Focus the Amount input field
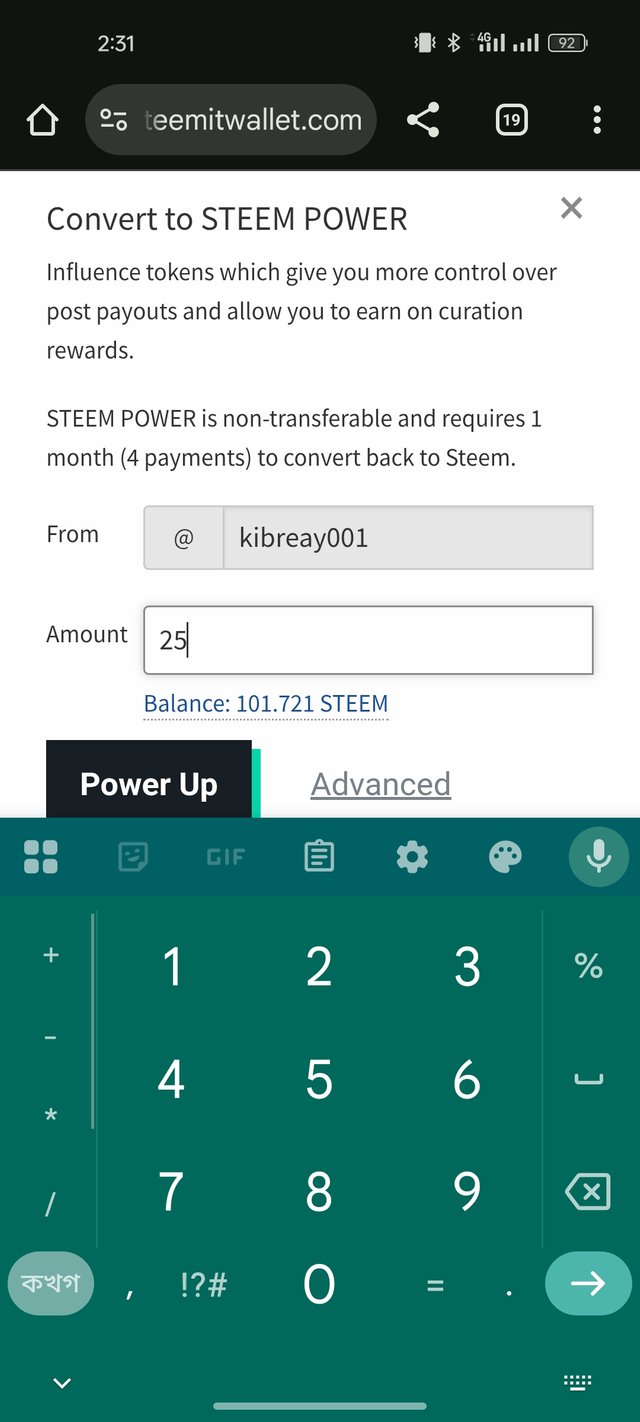The height and width of the screenshot is (1422, 640). (368, 640)
